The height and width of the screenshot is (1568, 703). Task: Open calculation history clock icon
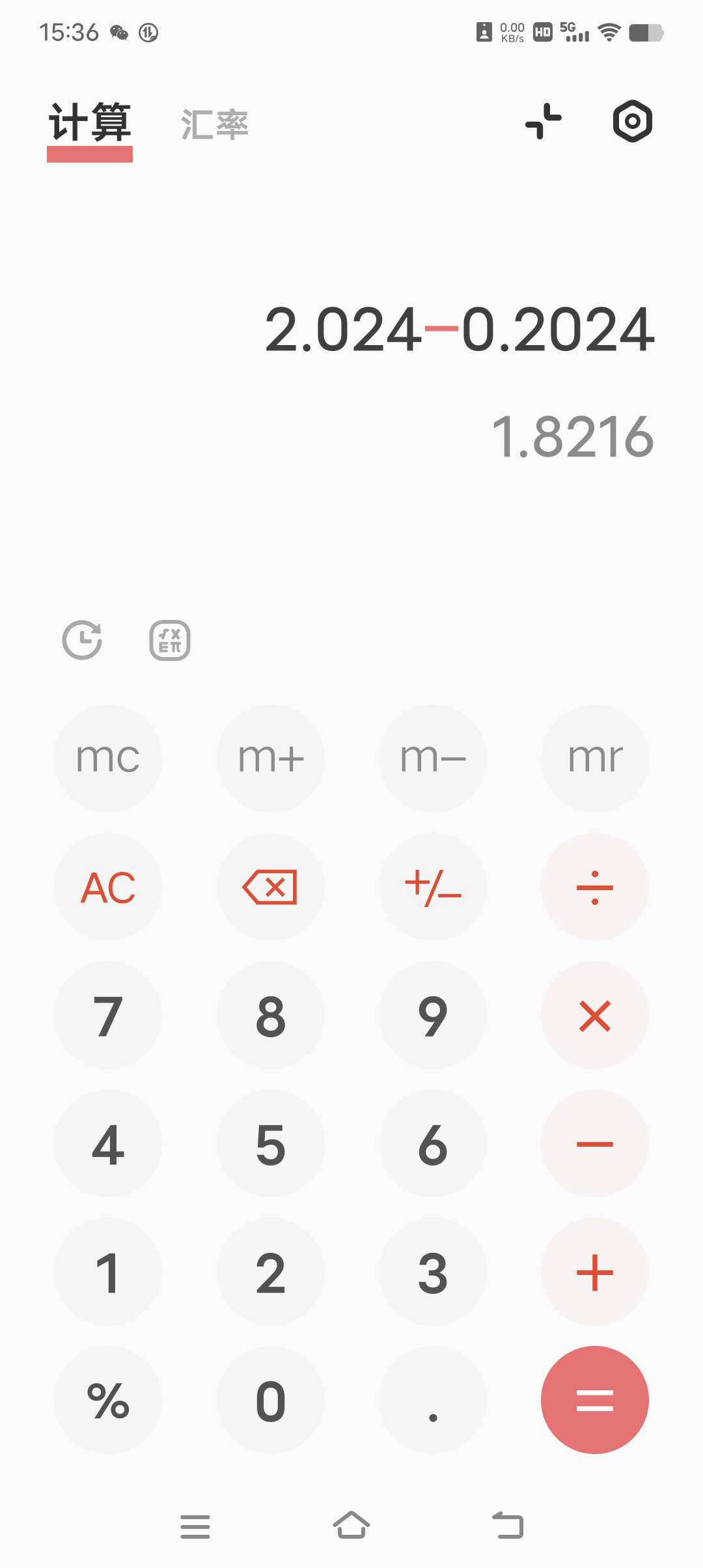(x=82, y=640)
